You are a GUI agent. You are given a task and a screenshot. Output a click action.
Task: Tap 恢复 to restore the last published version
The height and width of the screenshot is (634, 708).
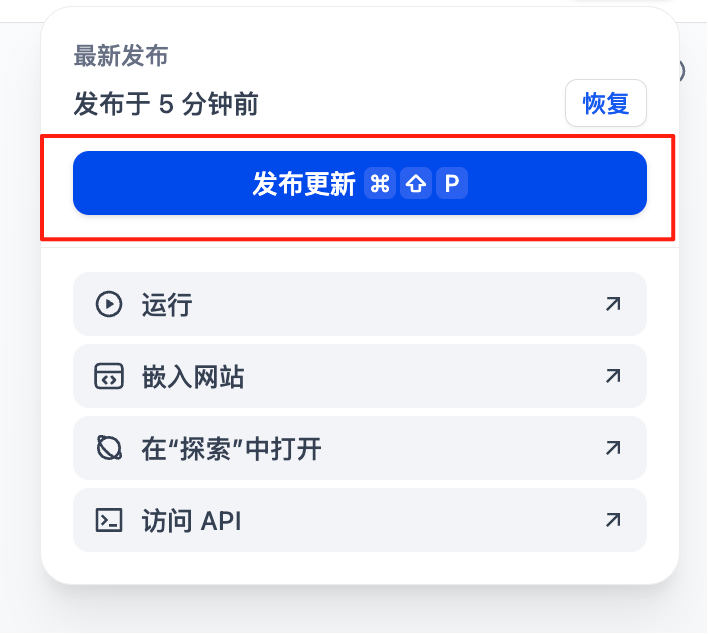point(605,104)
